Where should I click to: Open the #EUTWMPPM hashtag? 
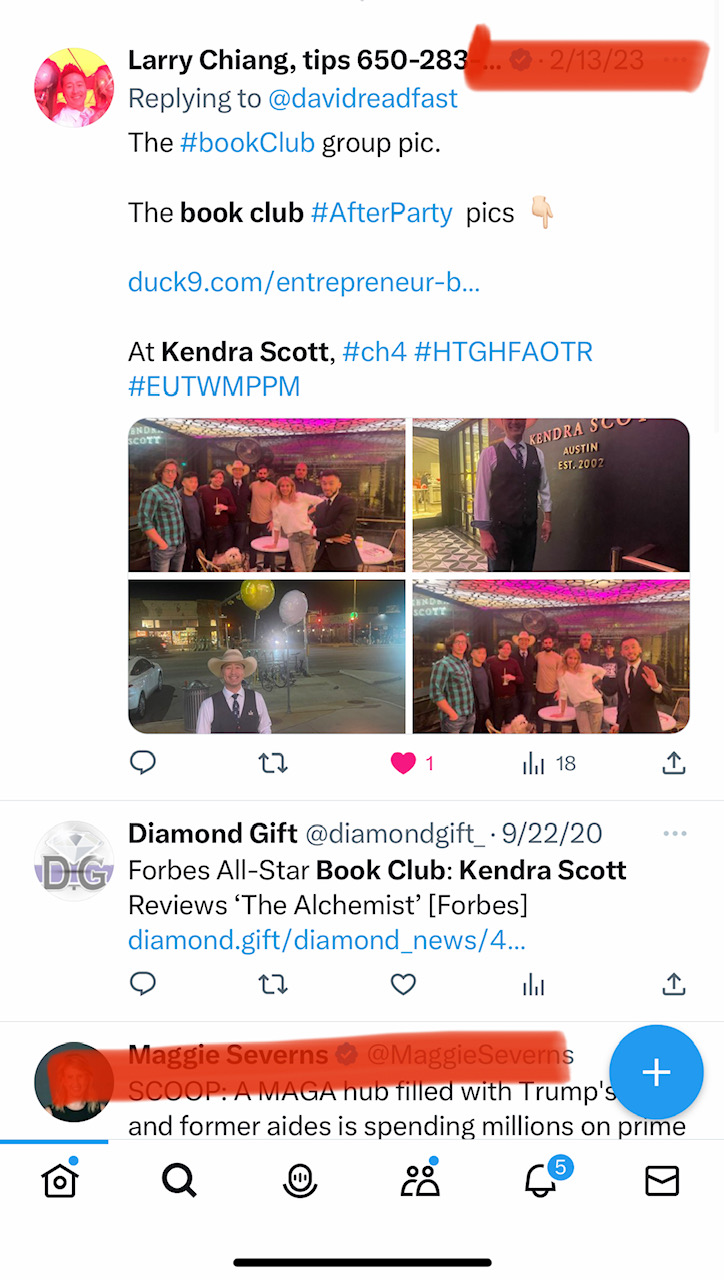[x=214, y=387]
